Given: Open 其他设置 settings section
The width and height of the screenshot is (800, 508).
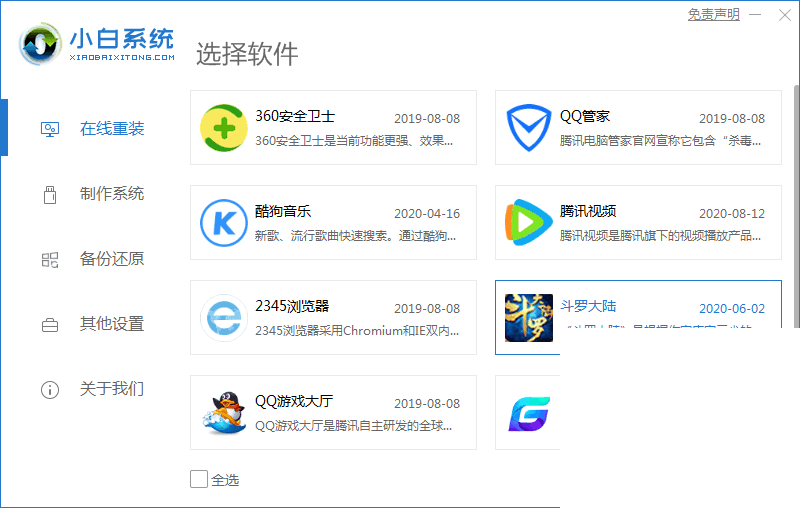Looking at the screenshot, I should pyautogui.click(x=111, y=324).
